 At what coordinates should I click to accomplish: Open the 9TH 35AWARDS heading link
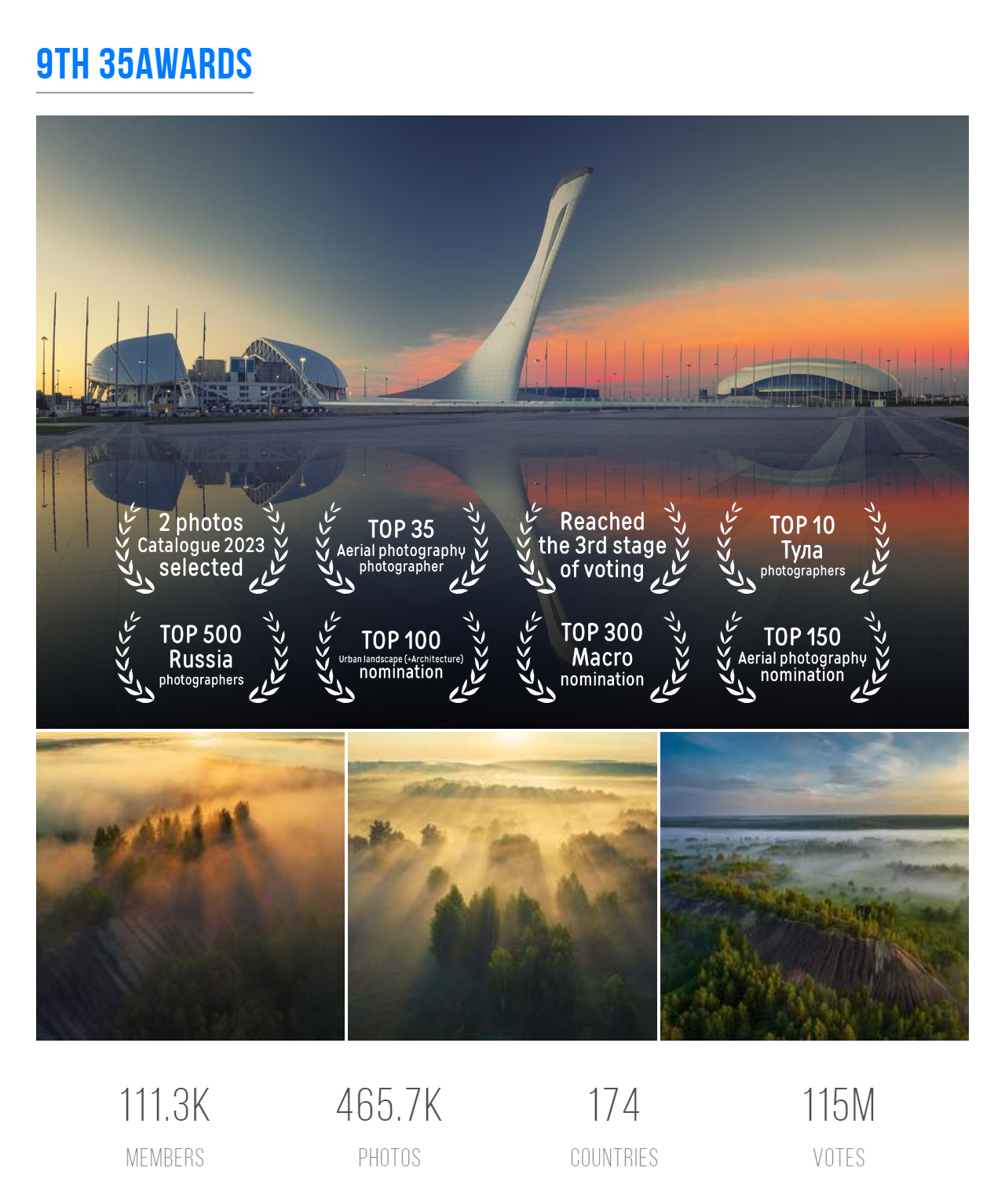pos(144,64)
